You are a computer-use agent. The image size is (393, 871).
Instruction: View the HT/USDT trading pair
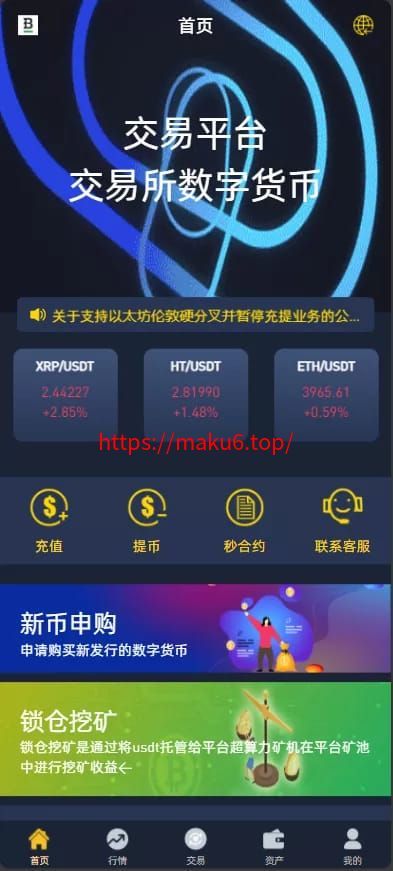click(196, 395)
